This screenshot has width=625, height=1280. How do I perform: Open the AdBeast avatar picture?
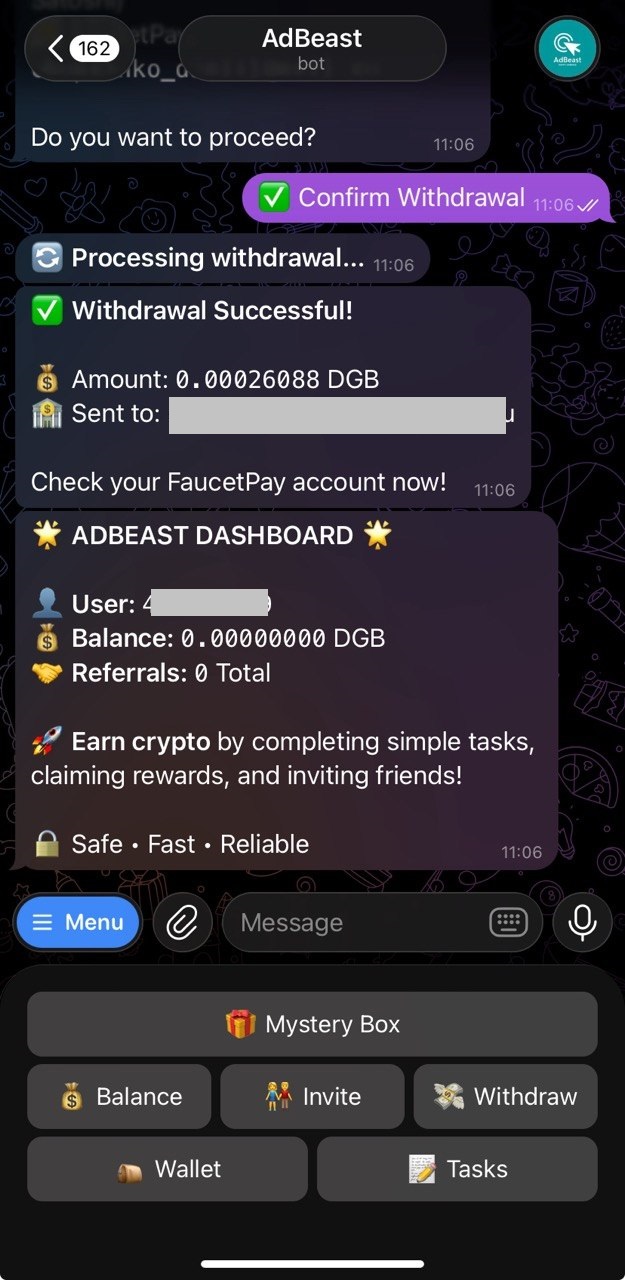[566, 48]
